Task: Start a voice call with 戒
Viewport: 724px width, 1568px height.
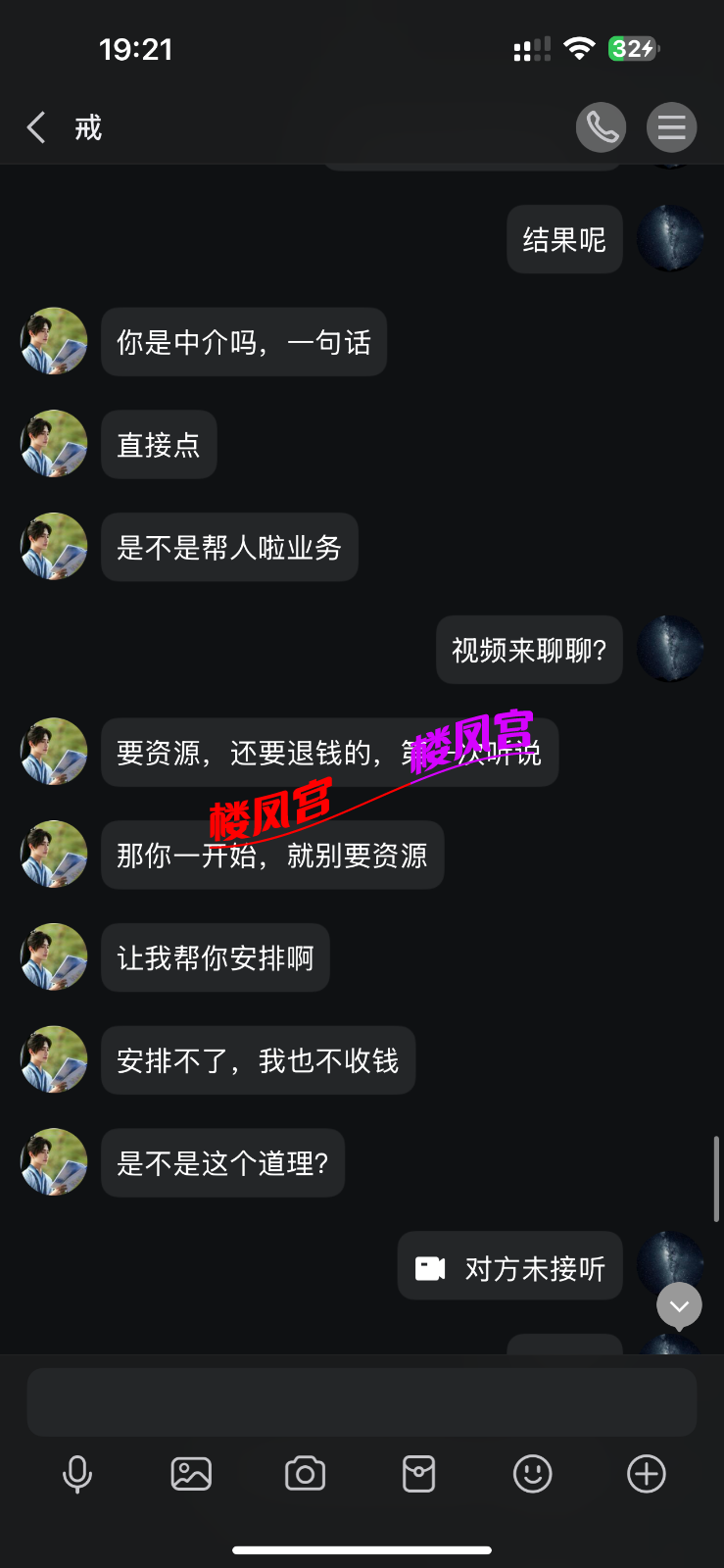Action: 601,127
